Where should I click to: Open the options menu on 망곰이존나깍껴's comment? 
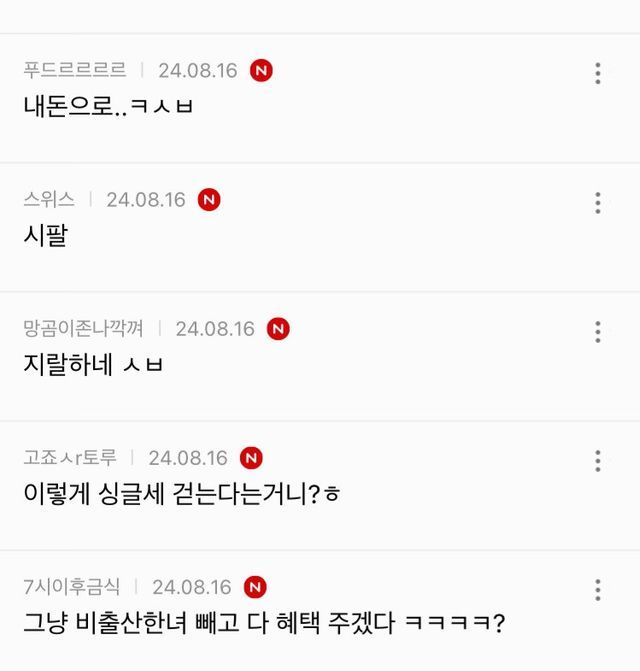tap(597, 331)
